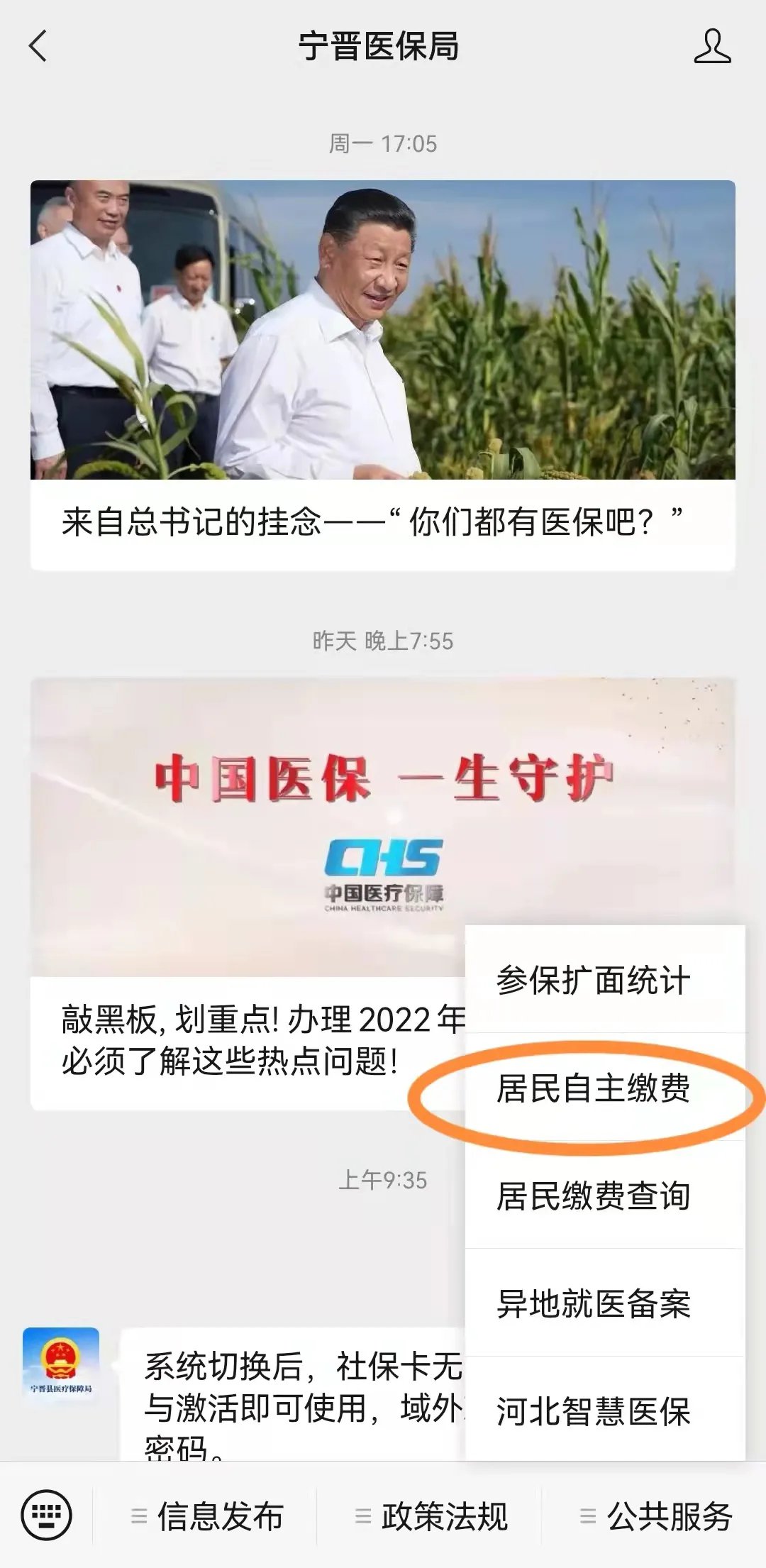This screenshot has height=1568, width=766.
Task: Go back from 宁晋医保局 chat
Action: (x=38, y=47)
